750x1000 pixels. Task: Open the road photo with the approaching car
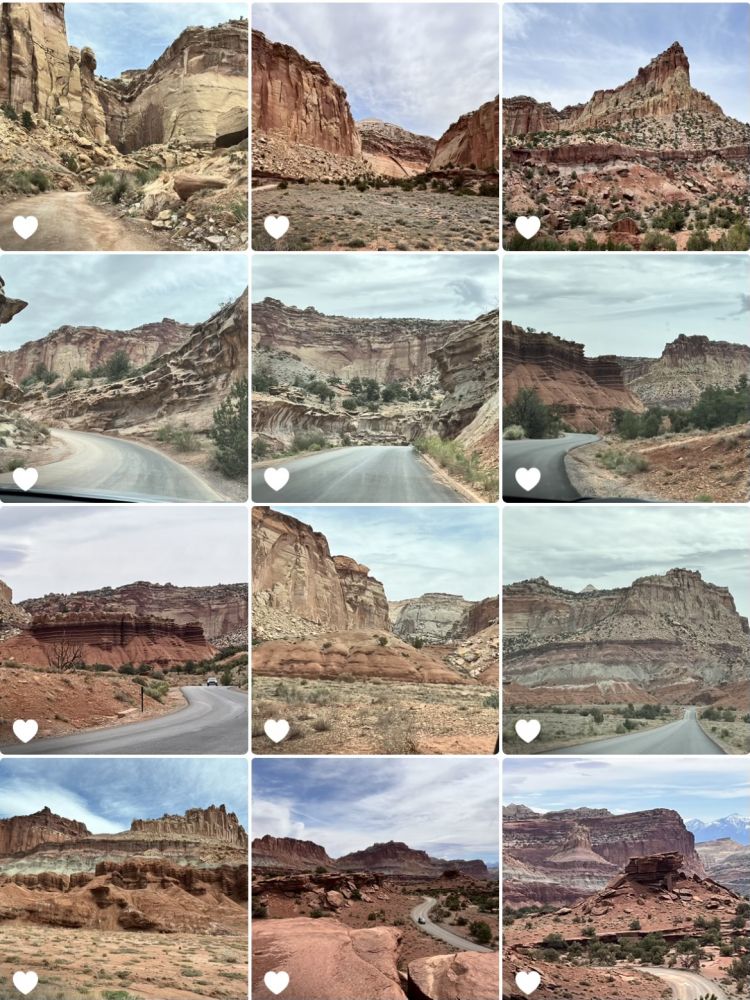[x=124, y=629]
